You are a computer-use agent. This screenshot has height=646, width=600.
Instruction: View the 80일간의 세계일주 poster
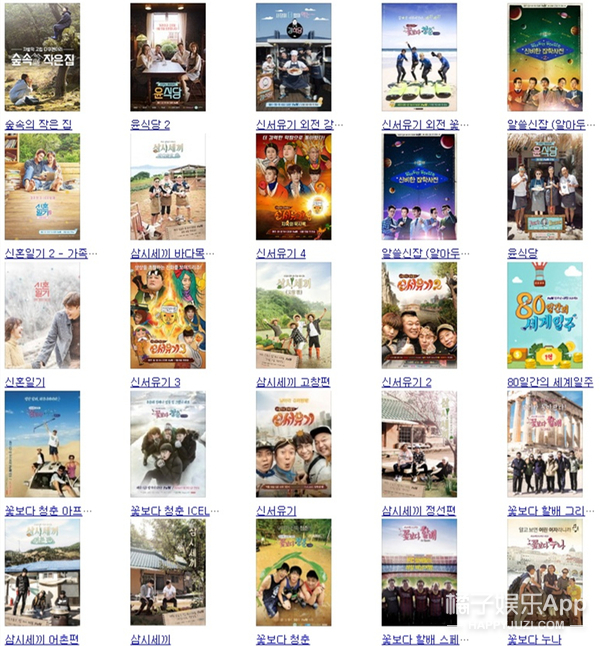click(x=545, y=315)
